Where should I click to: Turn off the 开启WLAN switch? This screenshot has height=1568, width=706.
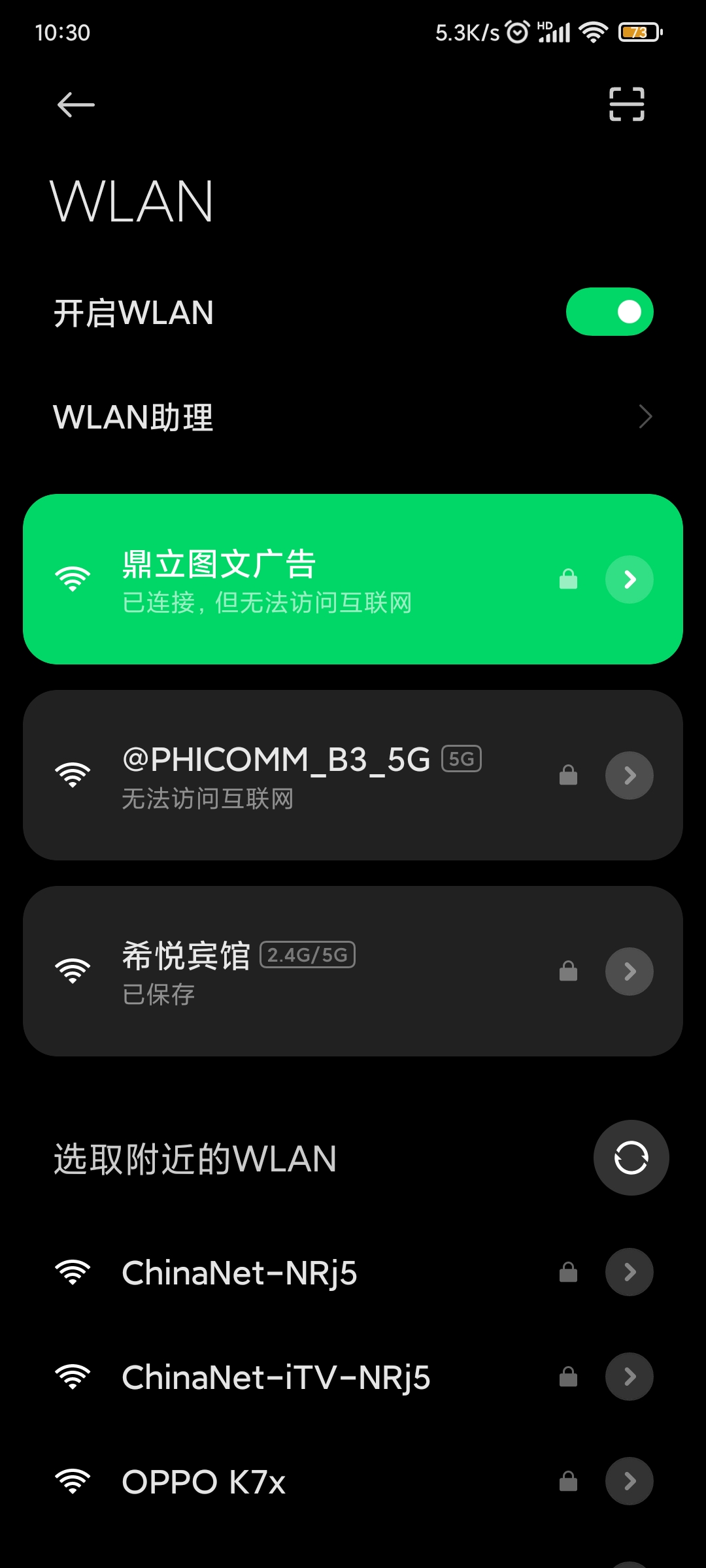click(609, 312)
